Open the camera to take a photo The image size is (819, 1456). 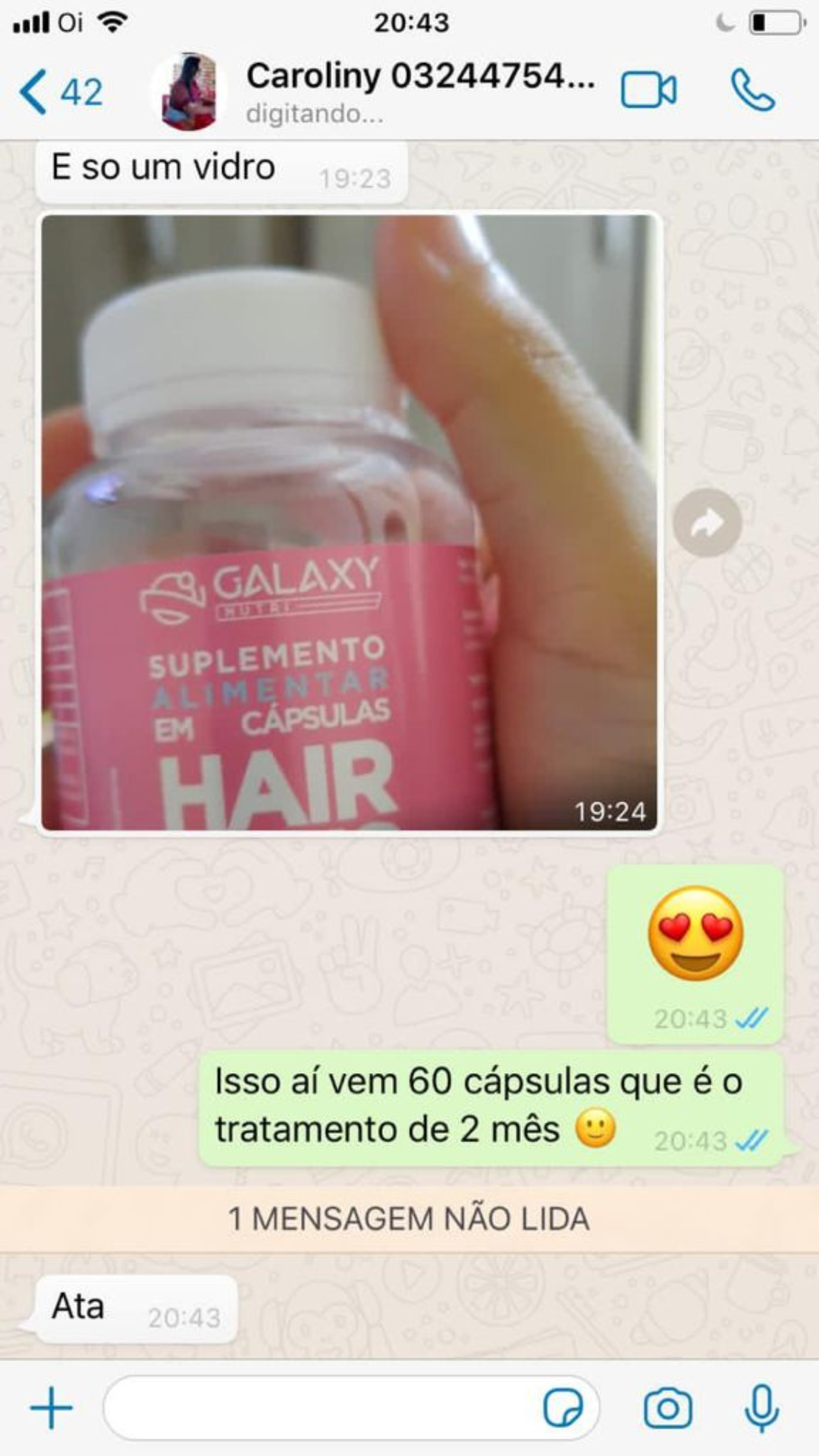click(x=667, y=1408)
